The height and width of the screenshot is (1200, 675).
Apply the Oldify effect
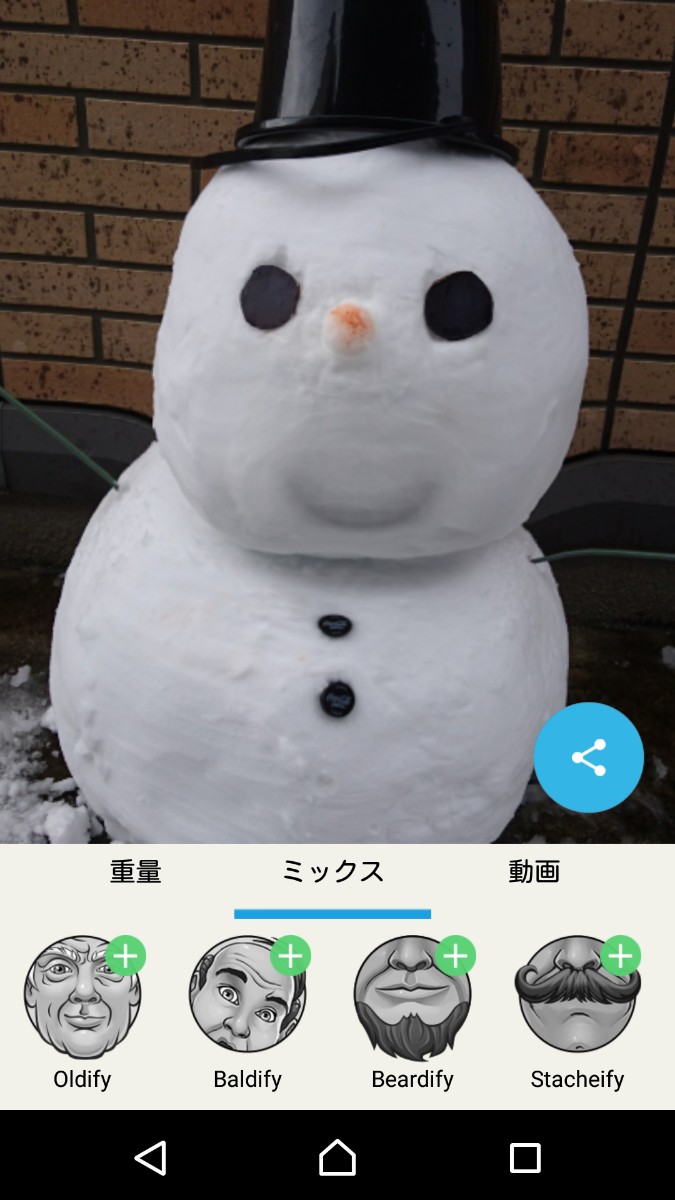tap(83, 997)
